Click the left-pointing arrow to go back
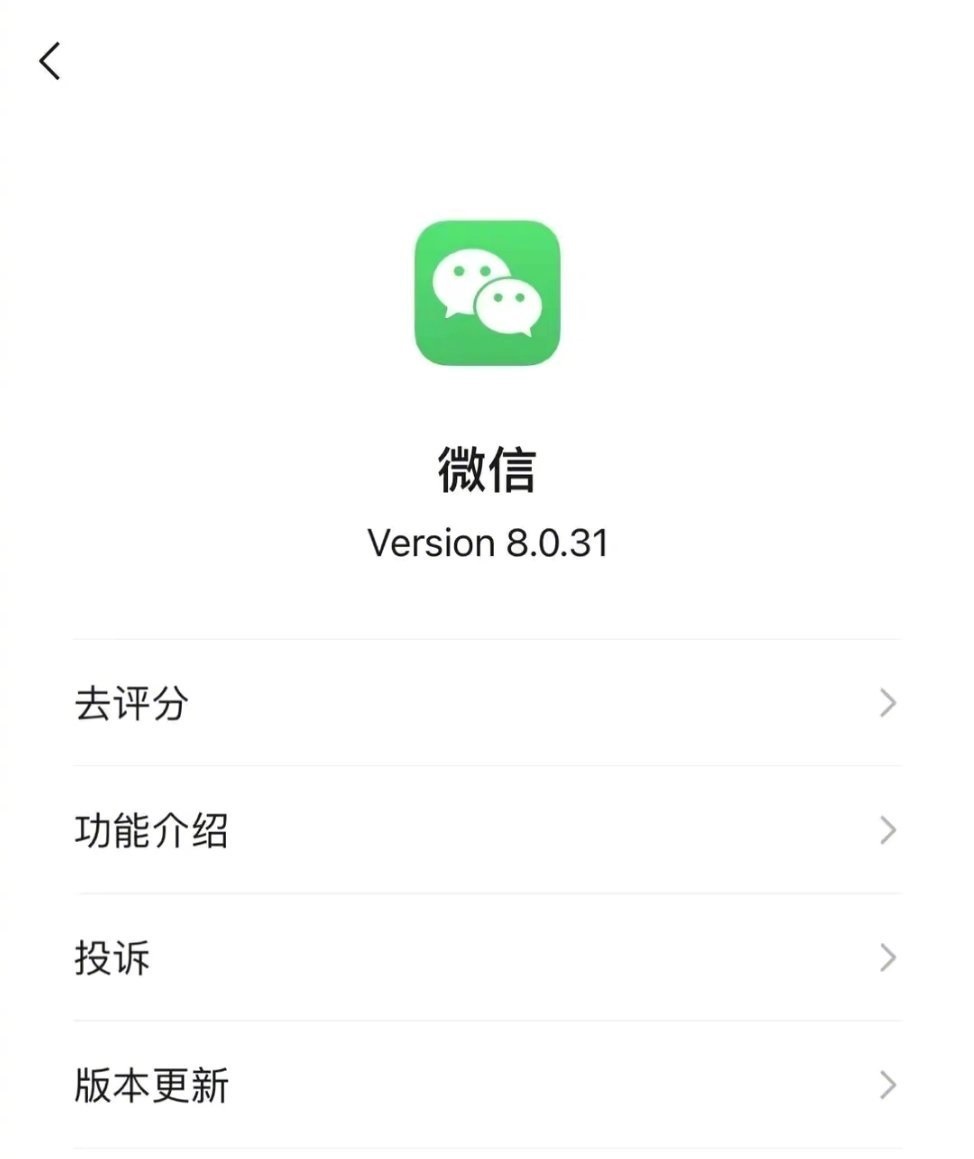The image size is (974, 1159). click(47, 61)
